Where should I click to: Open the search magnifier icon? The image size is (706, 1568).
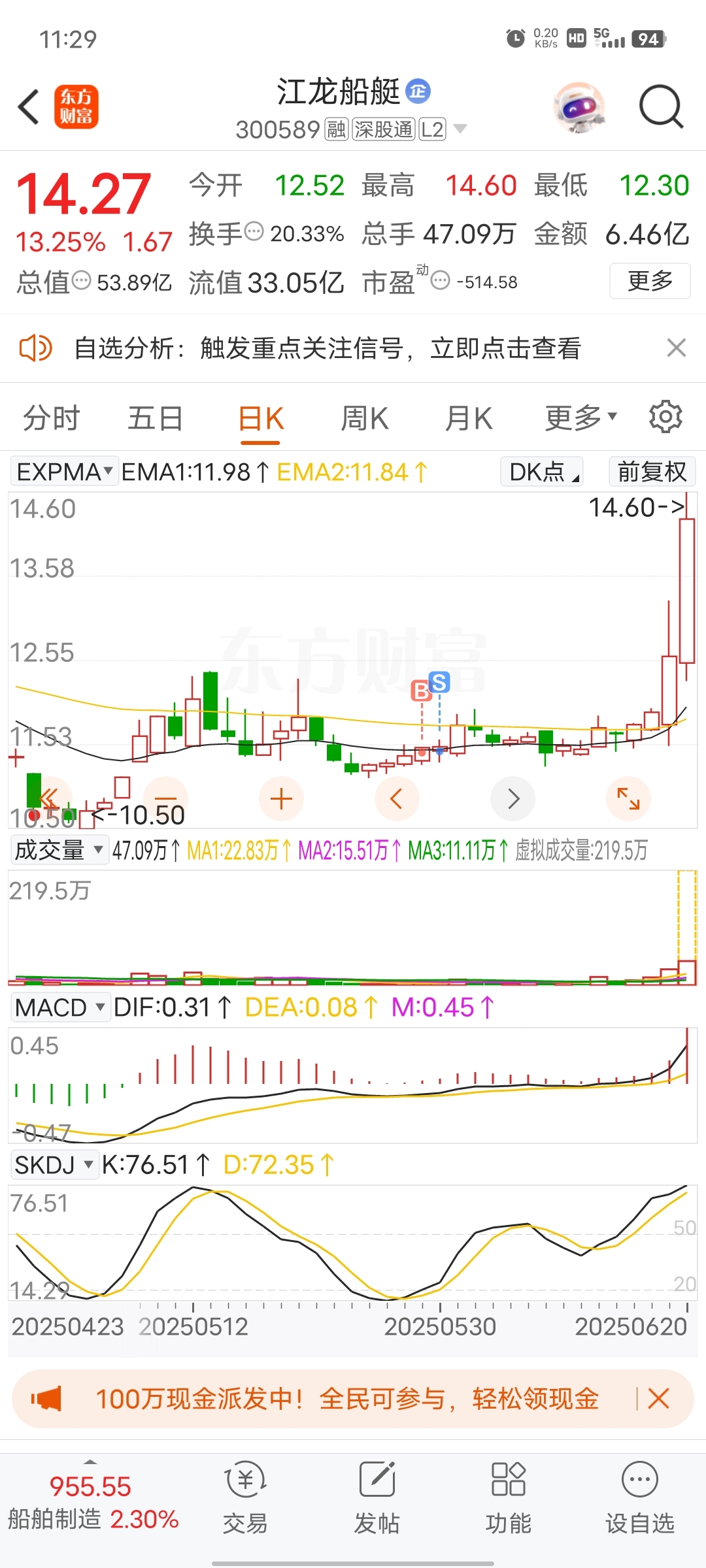[660, 106]
